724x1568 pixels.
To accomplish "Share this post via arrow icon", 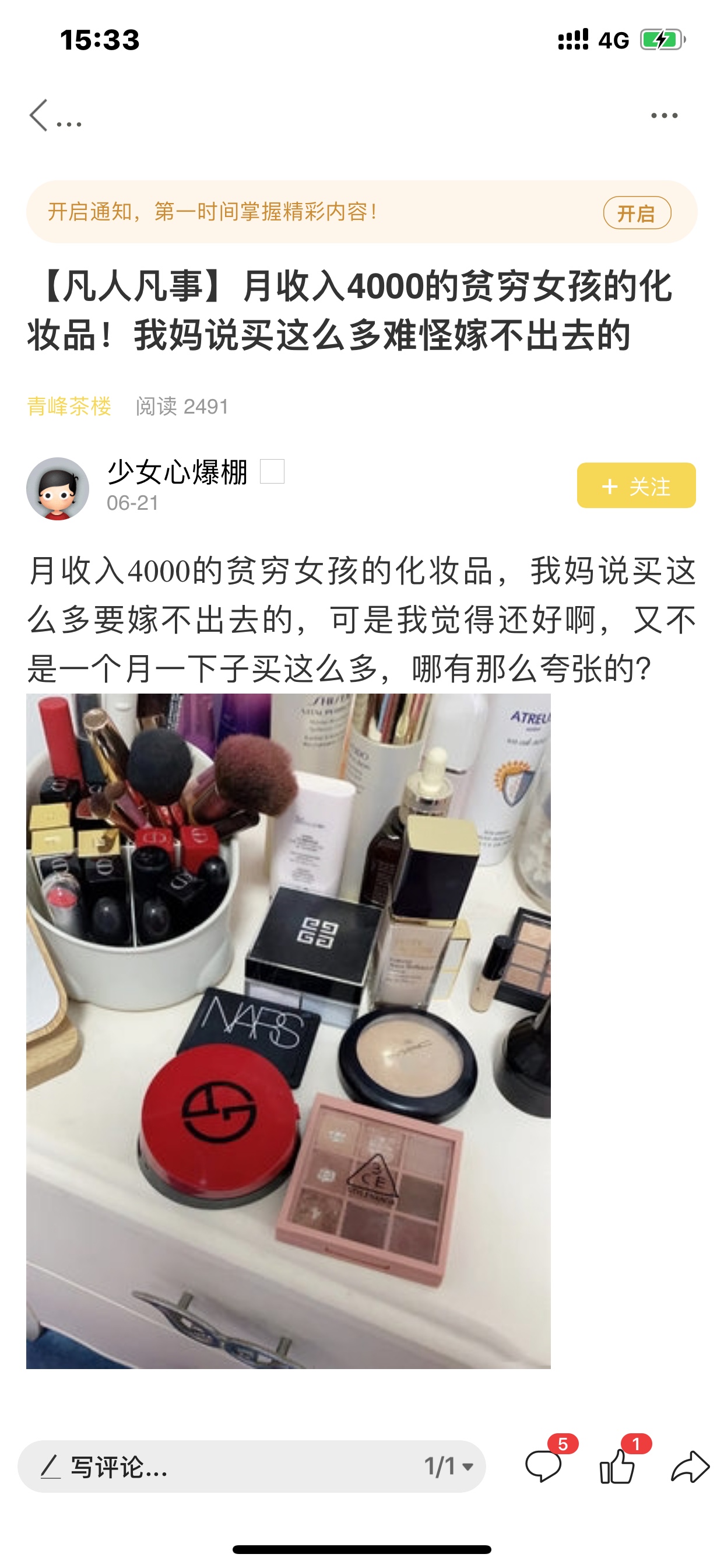I will [691, 1466].
